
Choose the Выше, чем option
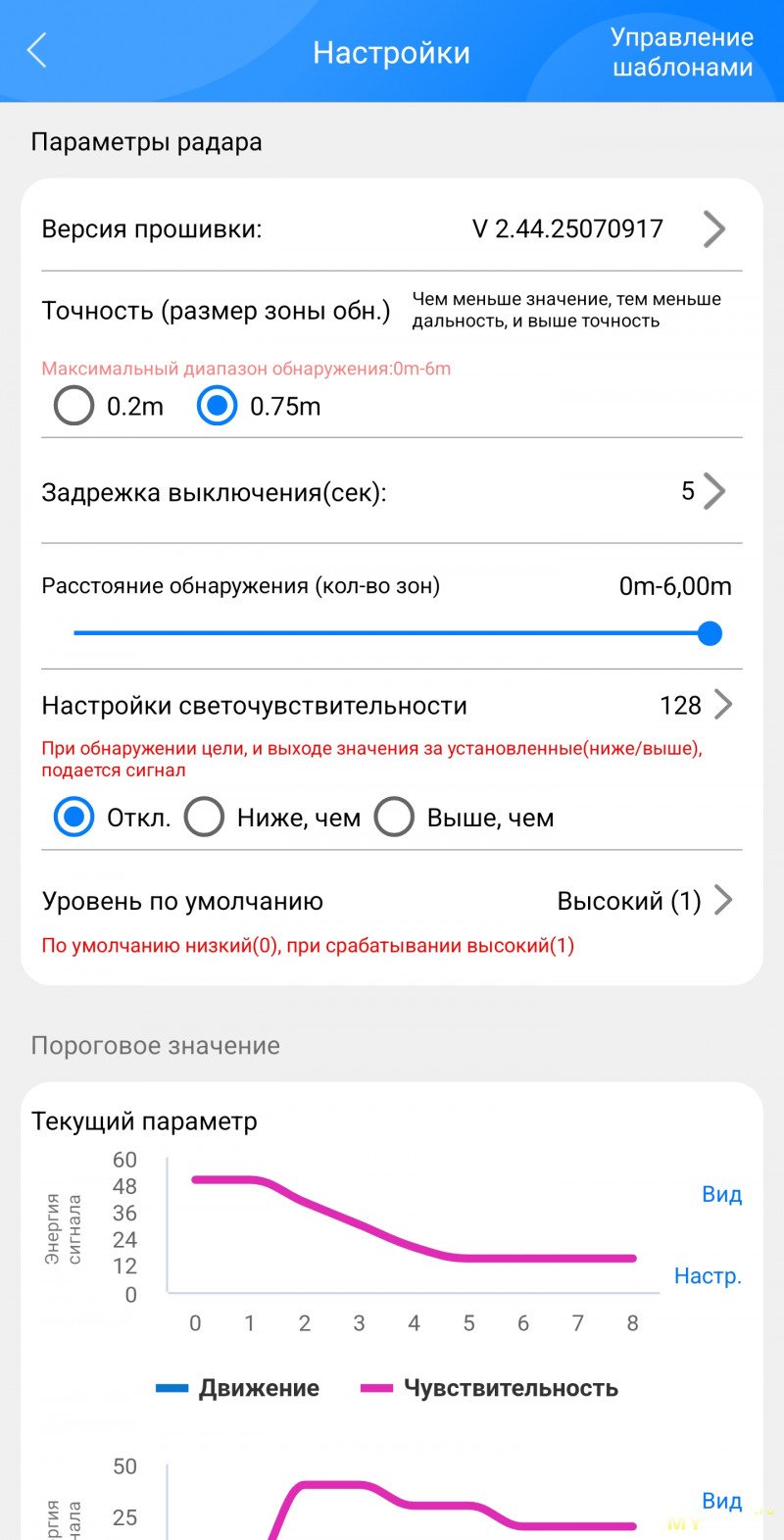point(394,818)
